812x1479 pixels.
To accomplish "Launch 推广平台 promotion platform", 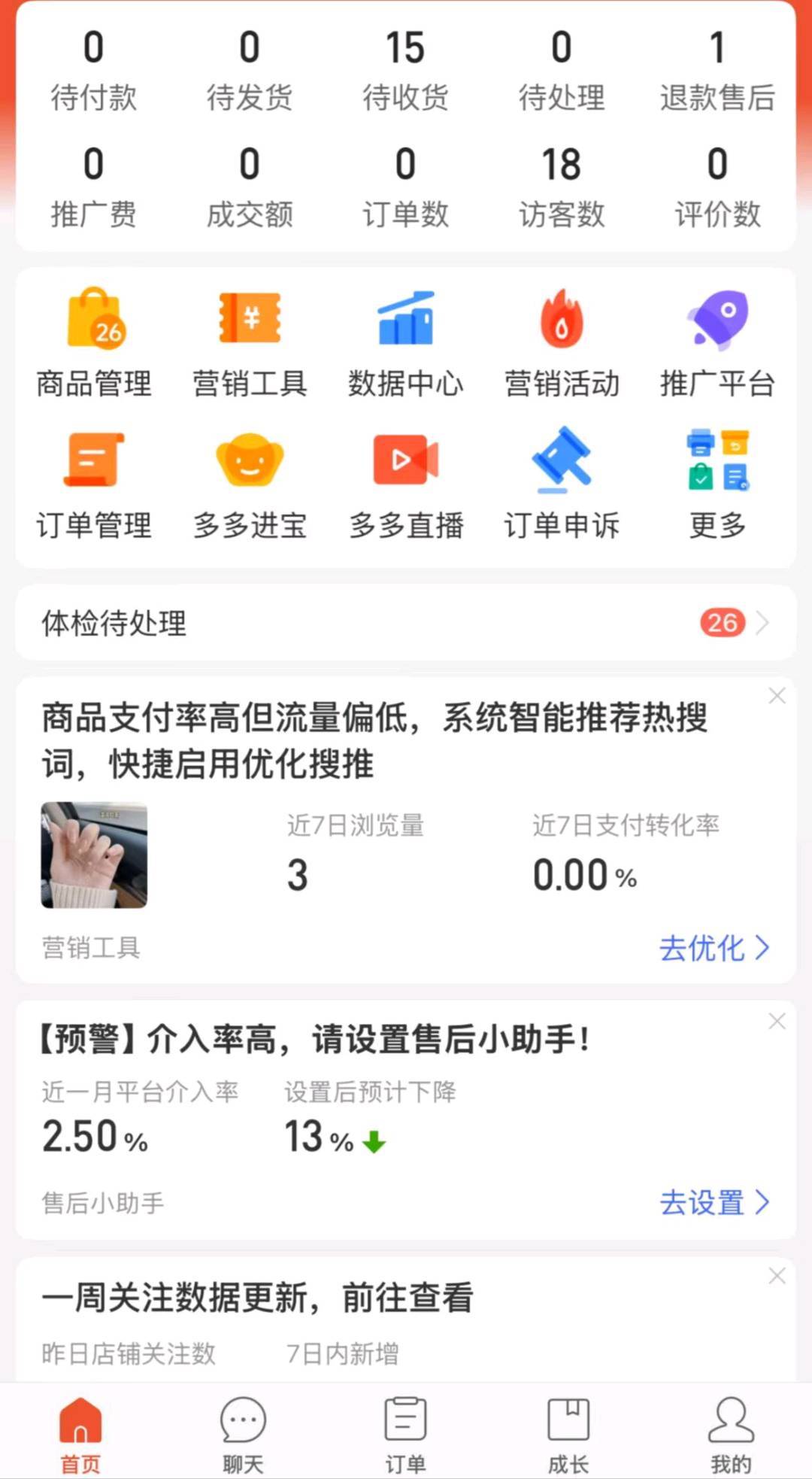I will (x=717, y=342).
